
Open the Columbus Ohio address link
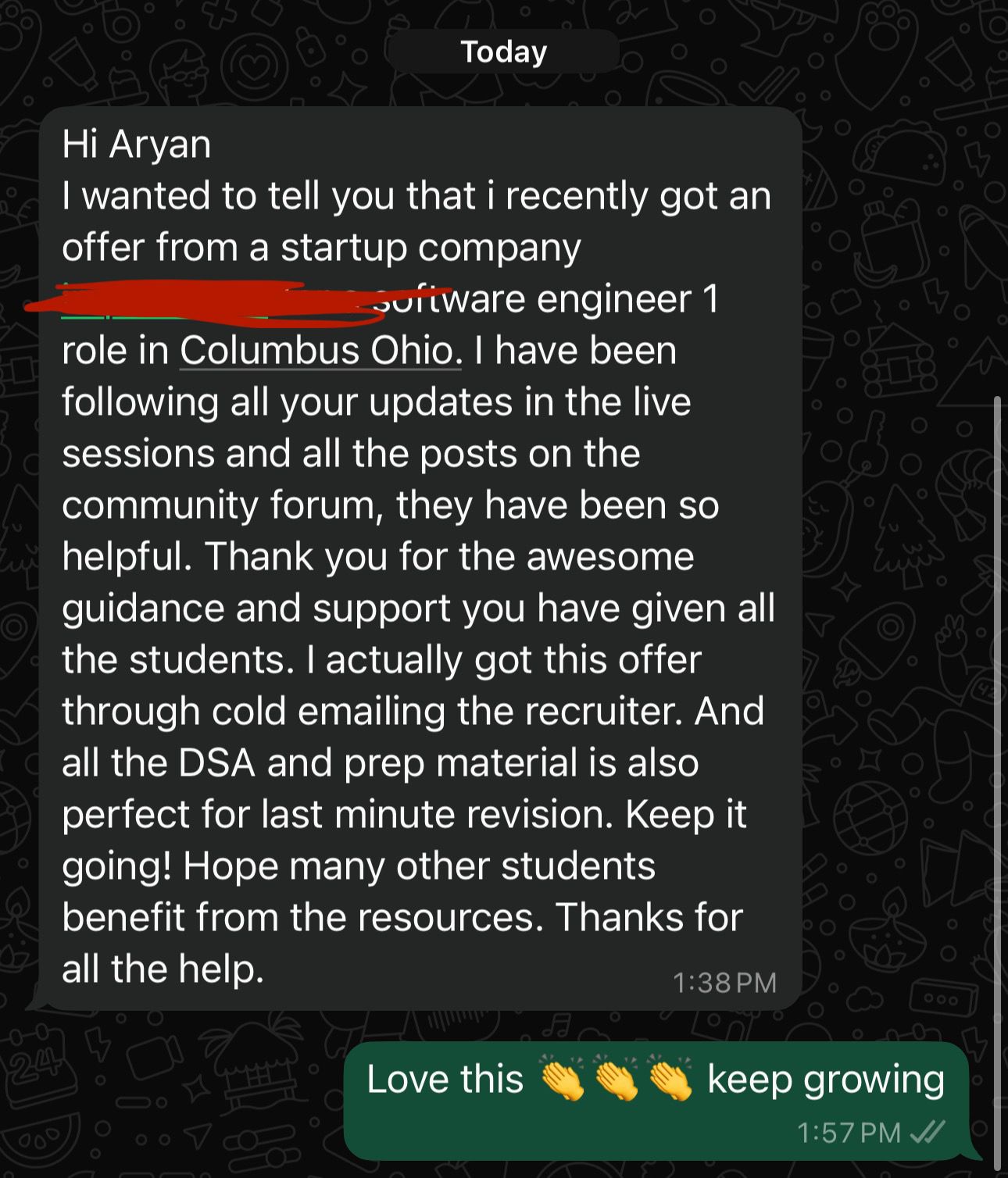coord(319,351)
